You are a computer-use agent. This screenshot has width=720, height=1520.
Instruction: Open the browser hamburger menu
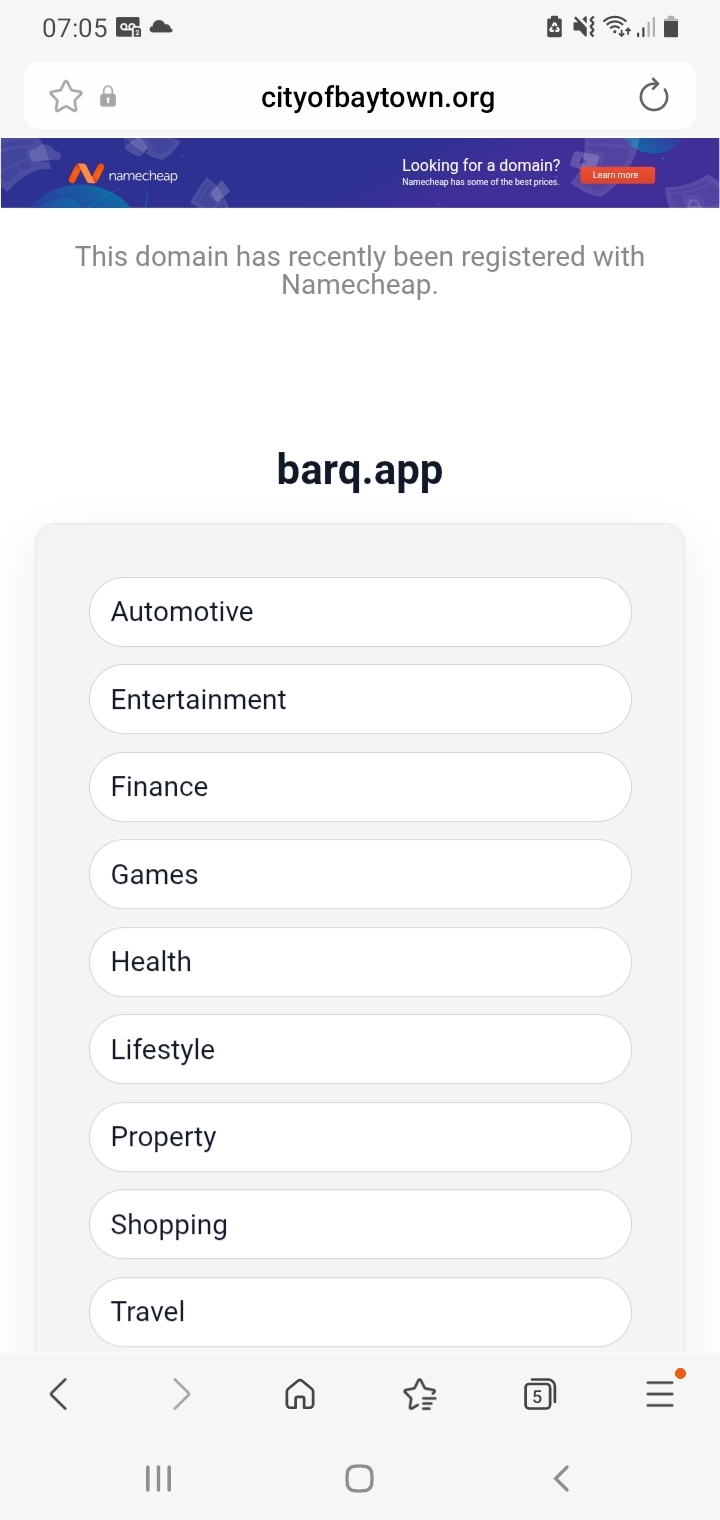pos(660,1394)
